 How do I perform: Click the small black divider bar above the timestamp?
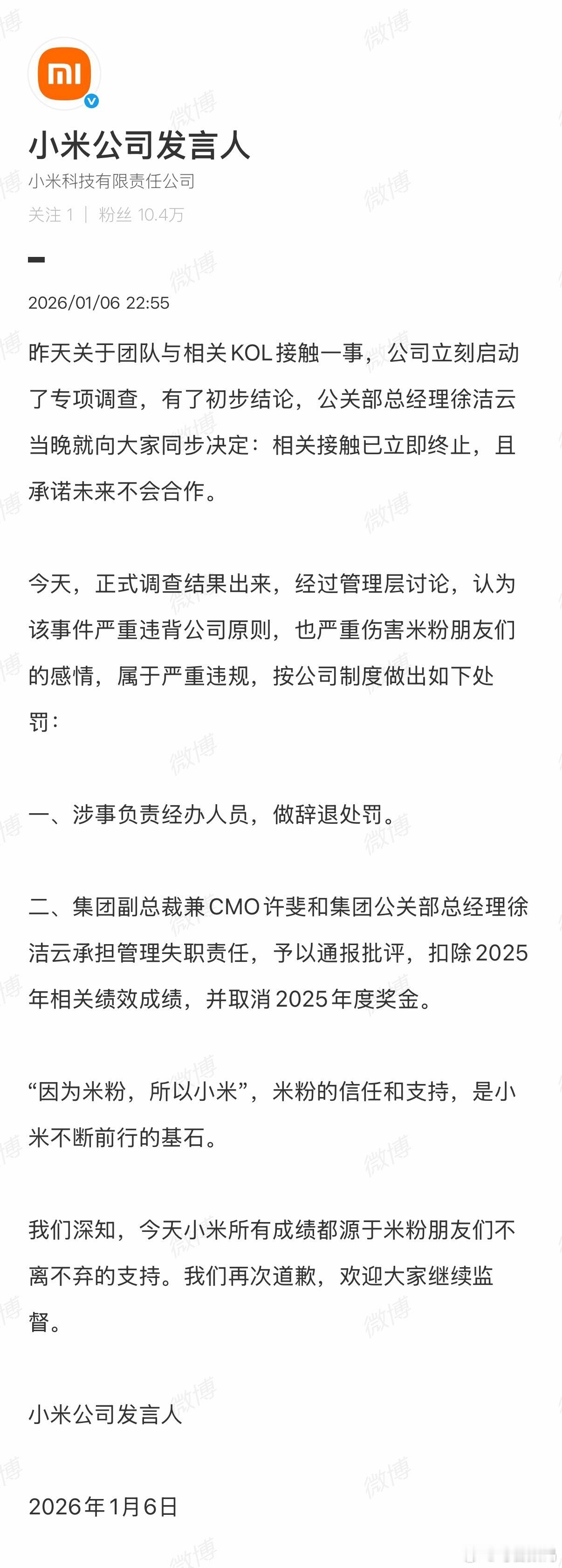36,259
